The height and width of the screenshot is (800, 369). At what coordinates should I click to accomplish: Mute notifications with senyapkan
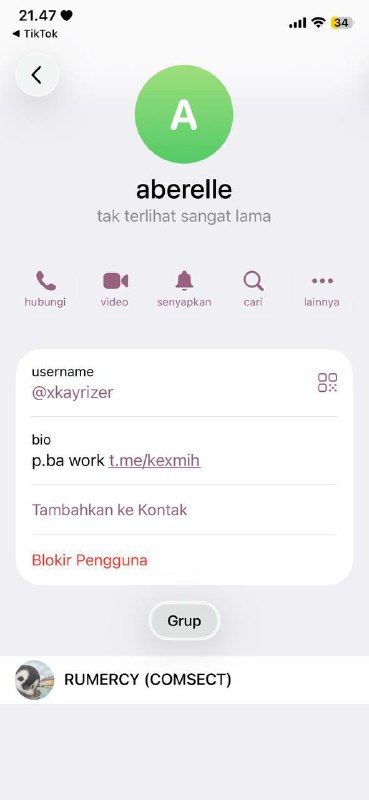click(184, 289)
